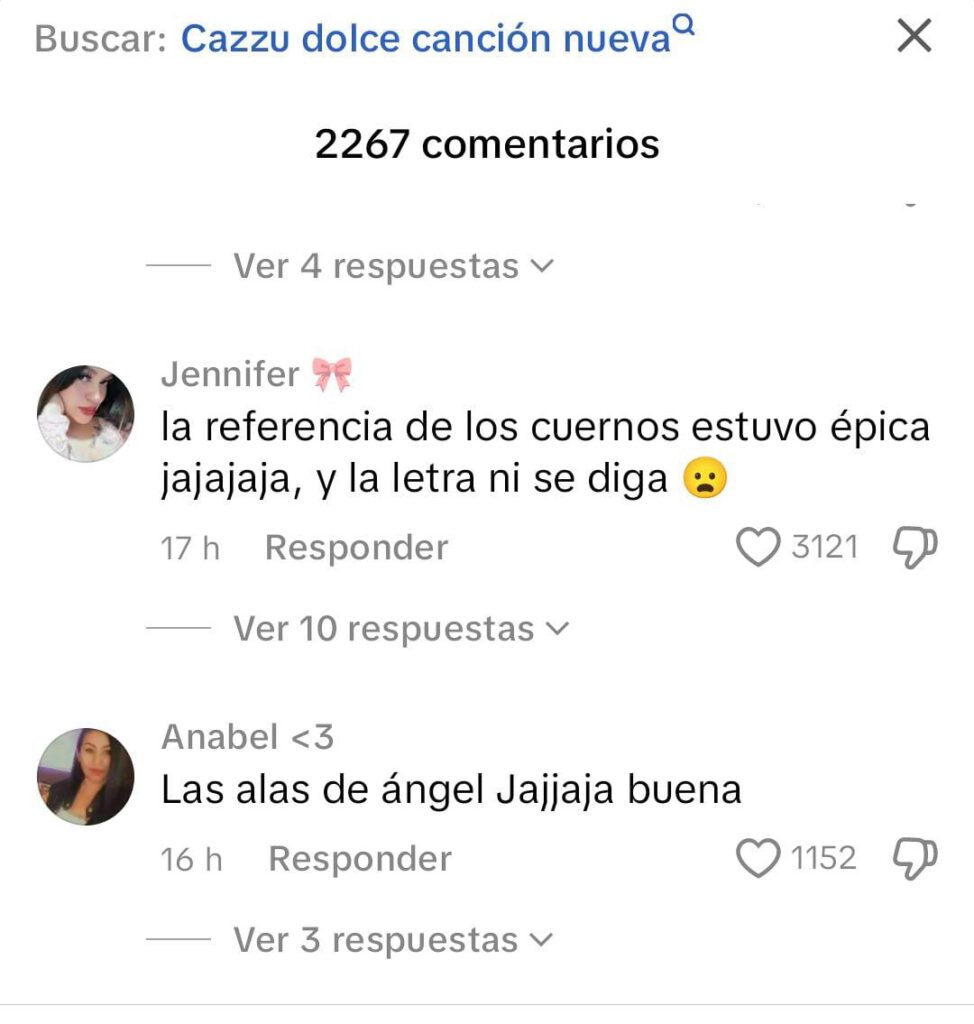This screenshot has width=974, height=1024.
Task: Close the comments panel
Action: 914,38
